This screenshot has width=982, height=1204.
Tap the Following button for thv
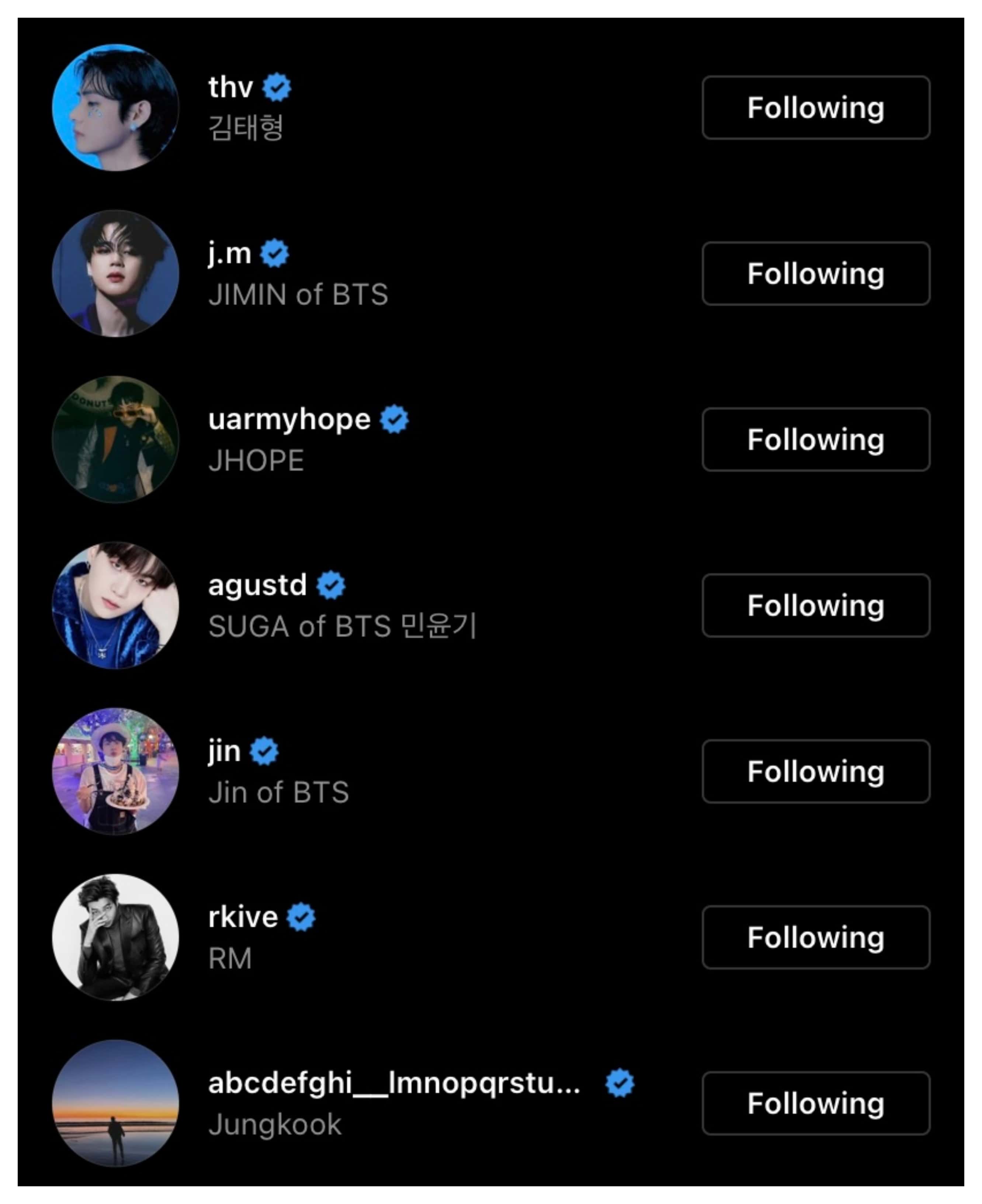point(816,107)
